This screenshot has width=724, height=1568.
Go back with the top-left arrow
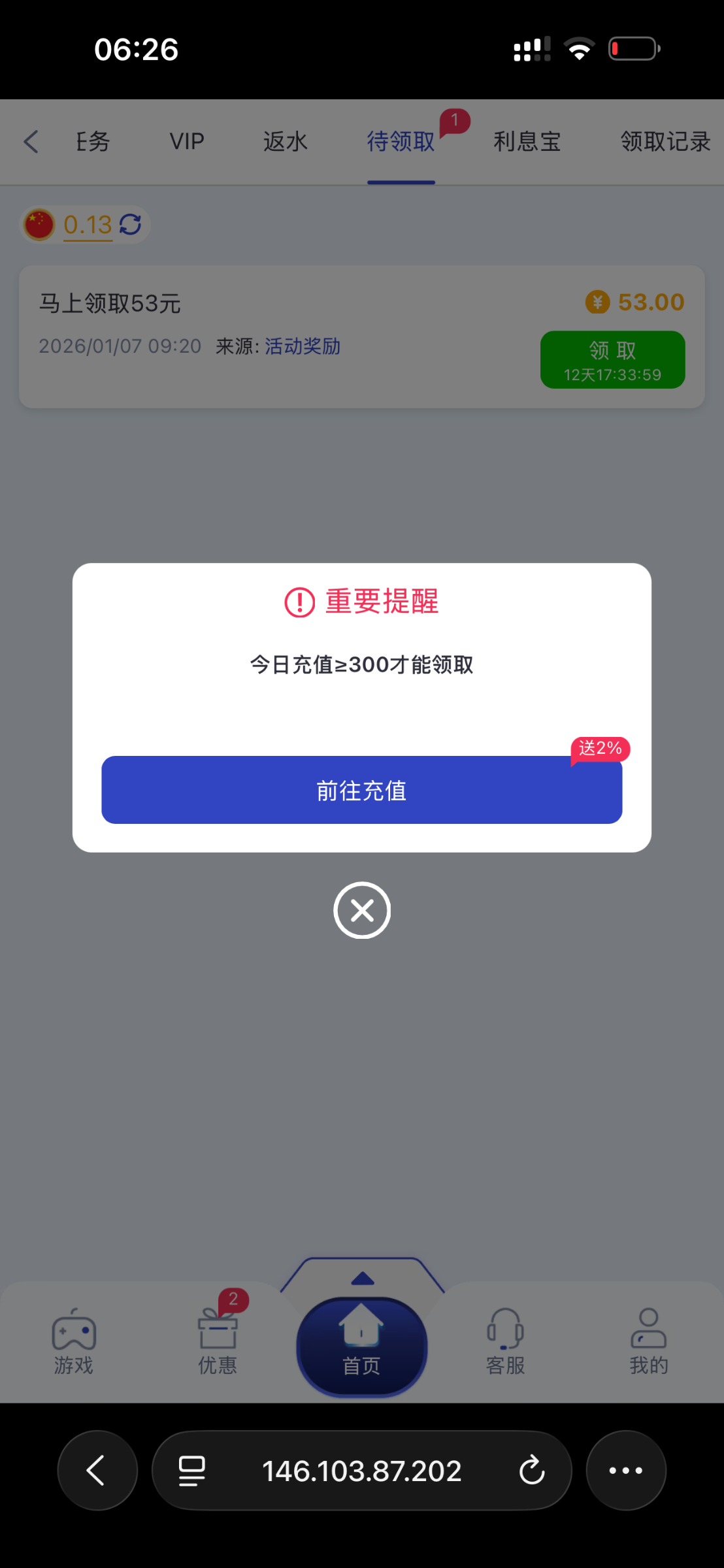[x=31, y=141]
